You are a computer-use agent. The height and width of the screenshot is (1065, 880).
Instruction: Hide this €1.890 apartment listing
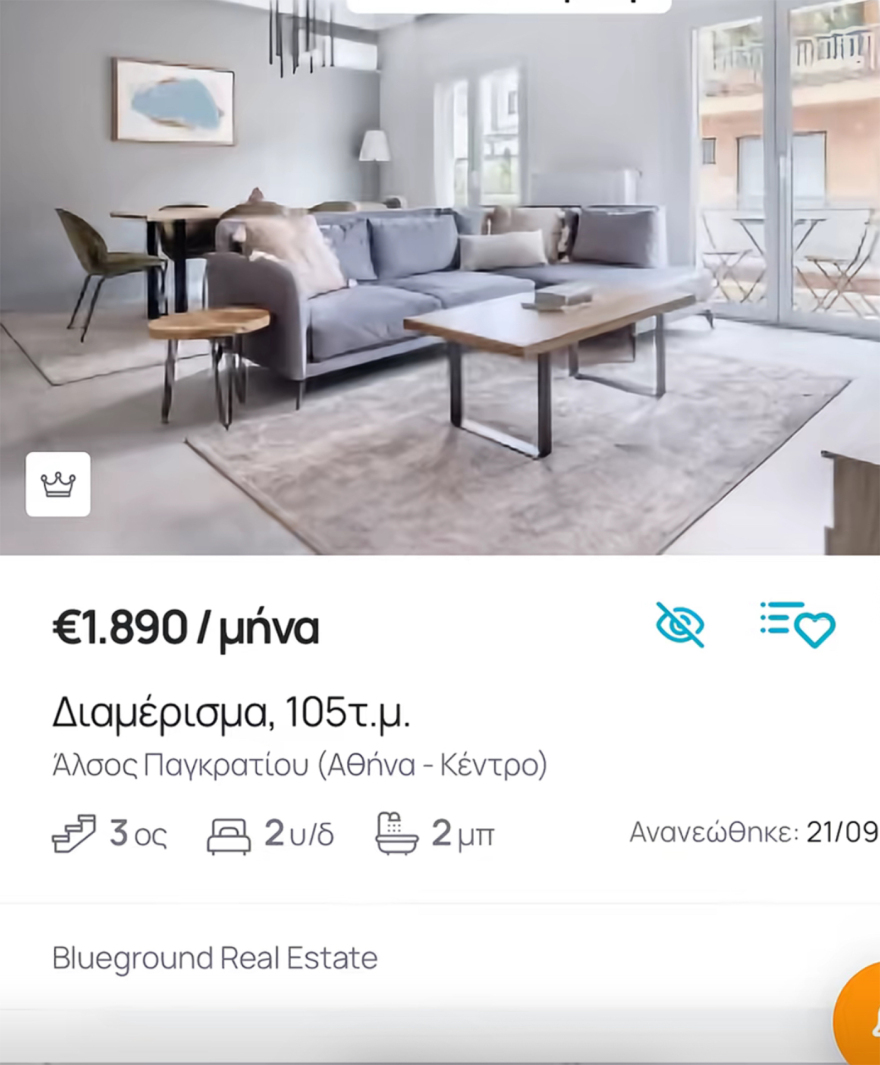pyautogui.click(x=680, y=624)
